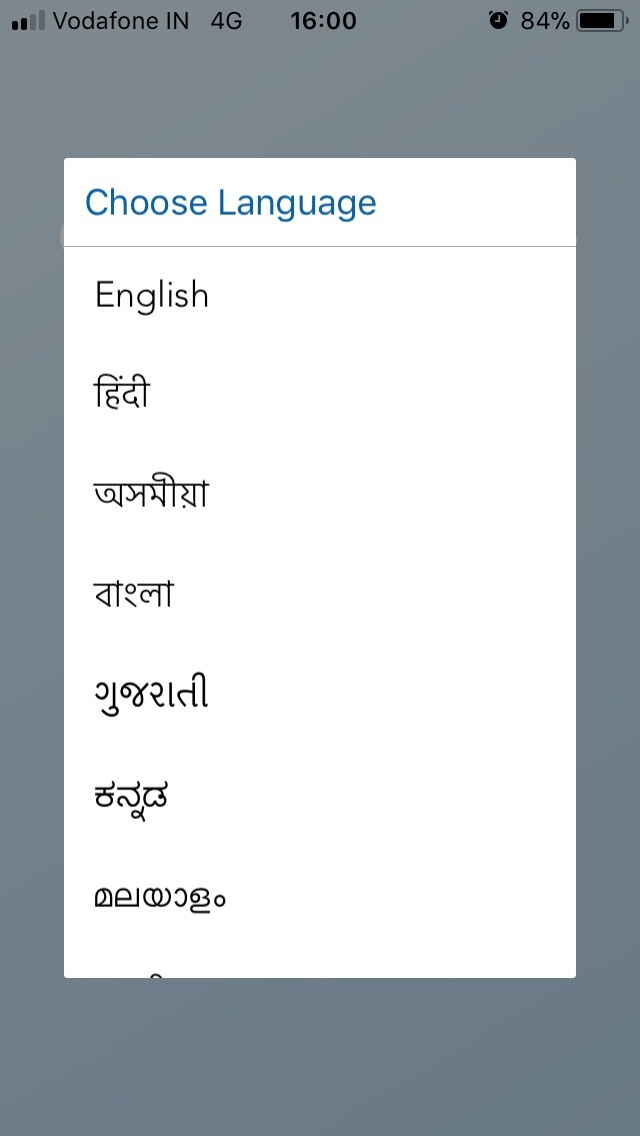The height and width of the screenshot is (1136, 640).
Task: Pick অসমীয়া (Assamese) language option
Action: [x=151, y=495]
